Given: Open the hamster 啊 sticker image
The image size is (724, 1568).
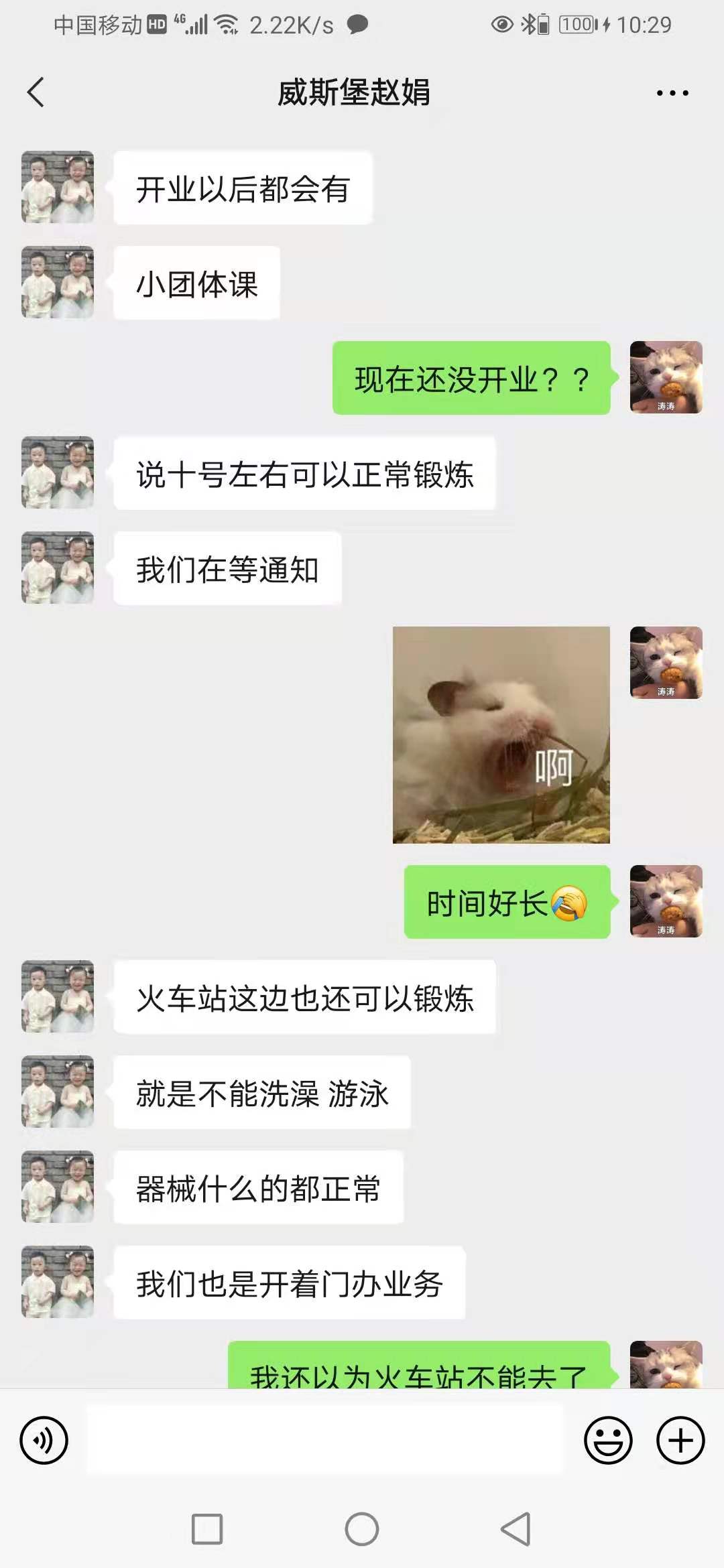Looking at the screenshot, I should 501,734.
